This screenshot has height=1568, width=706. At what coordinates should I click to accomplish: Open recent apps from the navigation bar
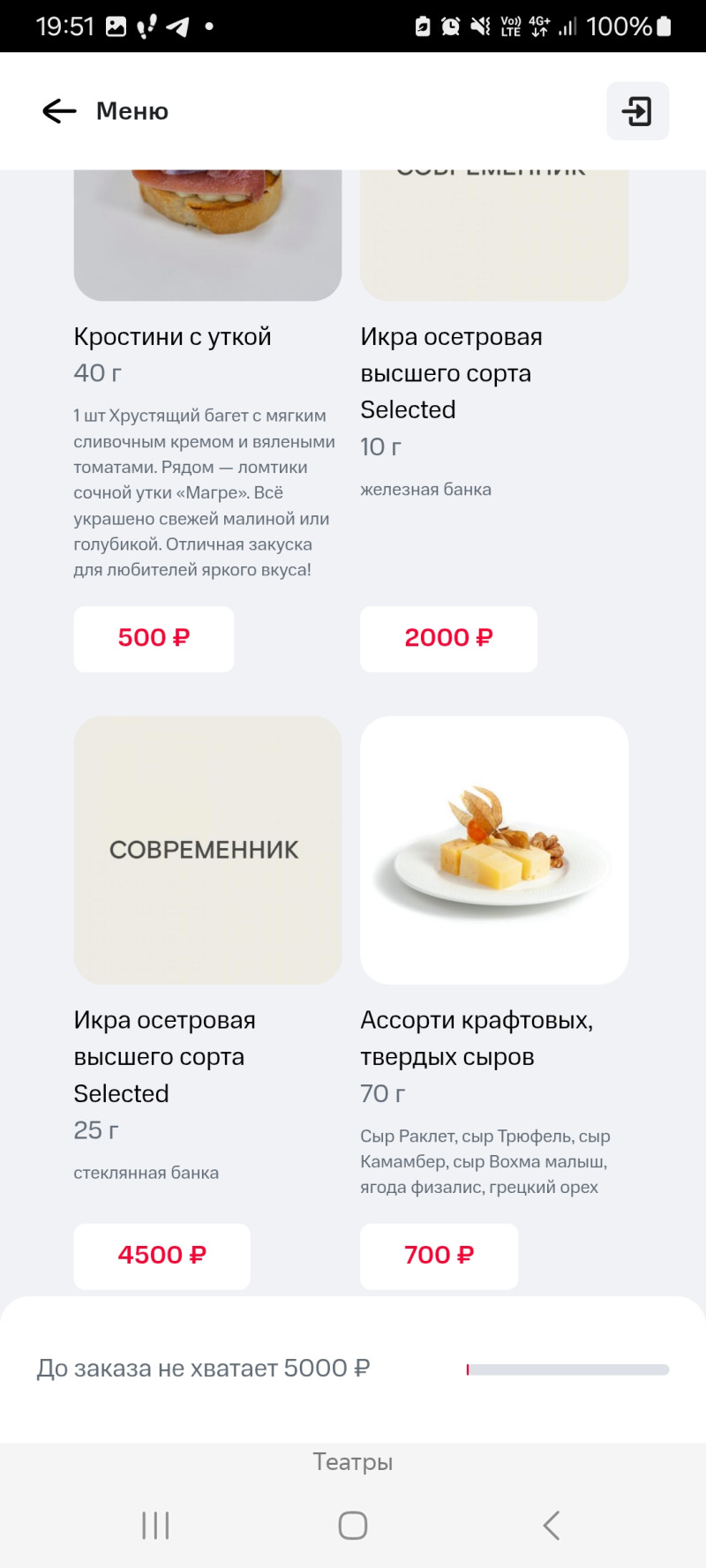155,1525
